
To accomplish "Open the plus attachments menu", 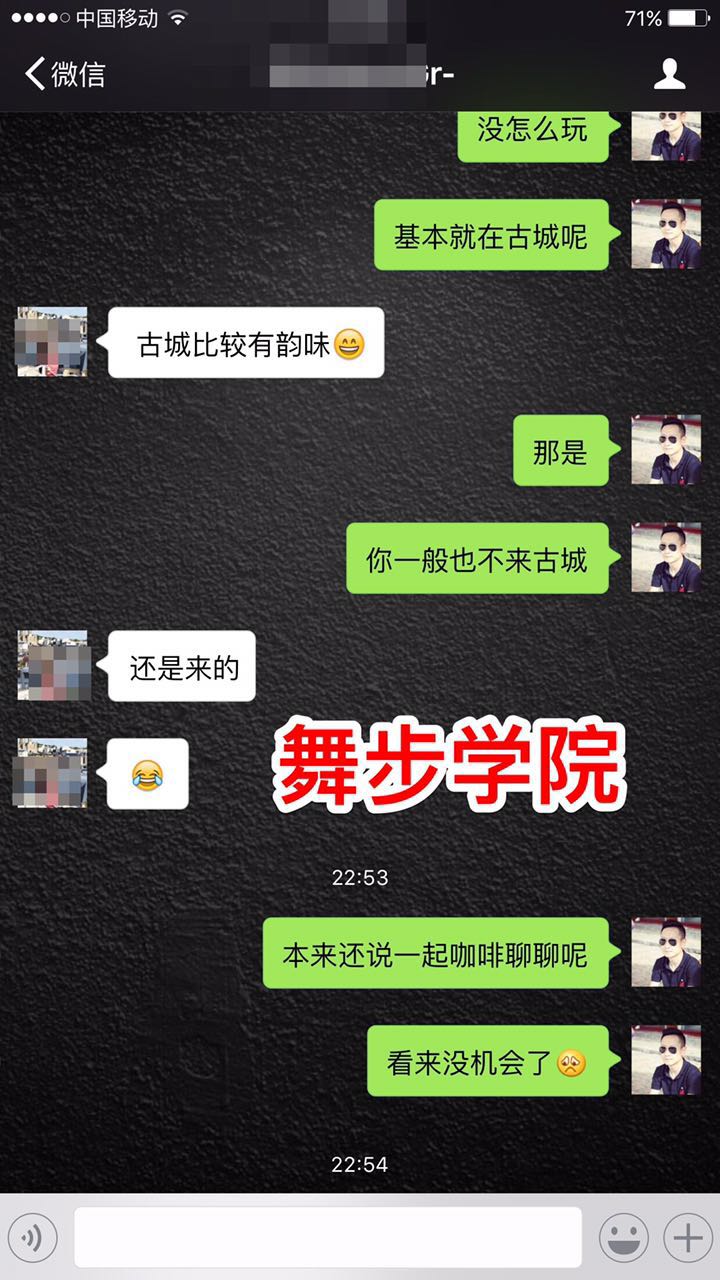I will [686, 1239].
